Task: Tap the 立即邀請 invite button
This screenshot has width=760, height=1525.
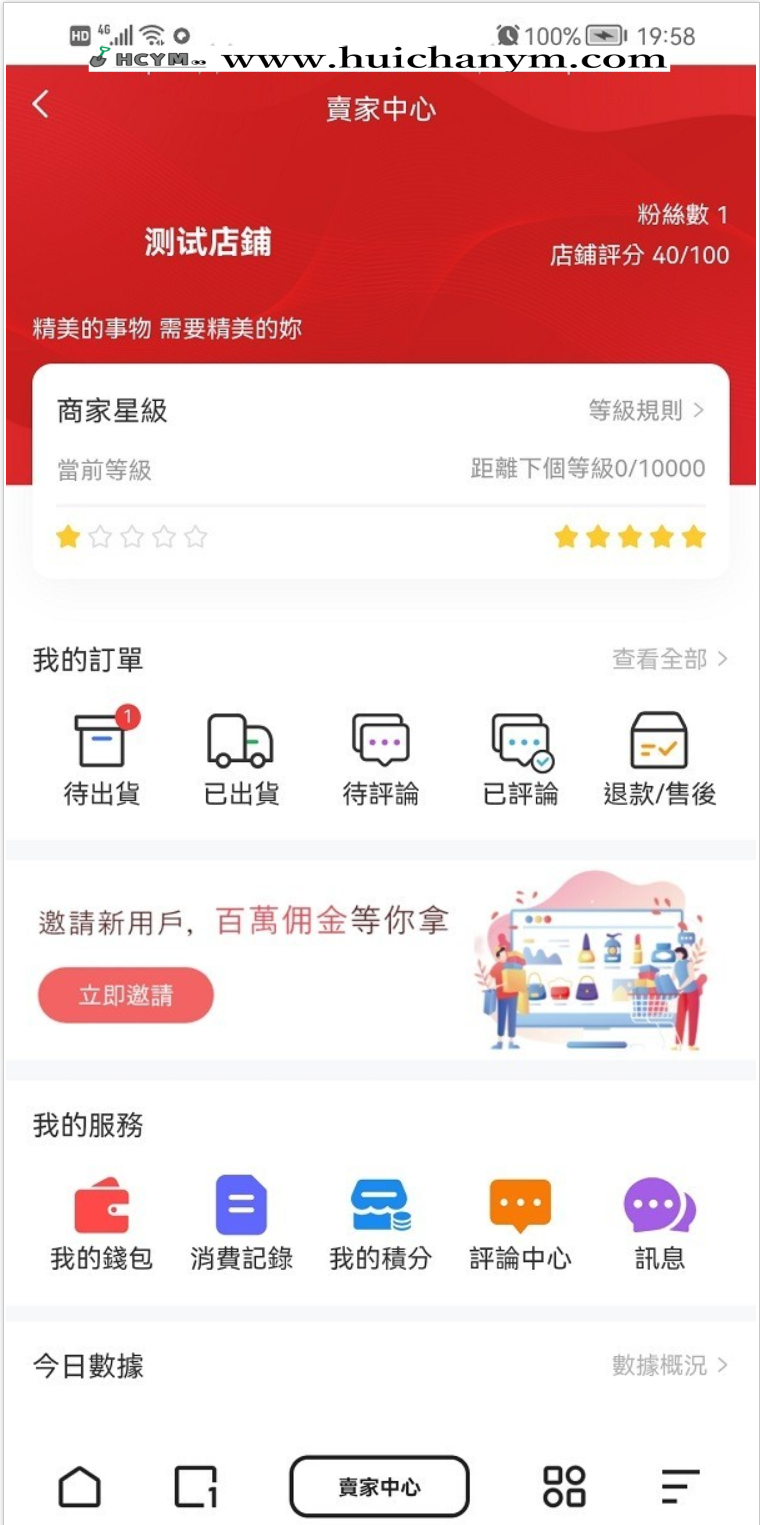Action: 125,993
